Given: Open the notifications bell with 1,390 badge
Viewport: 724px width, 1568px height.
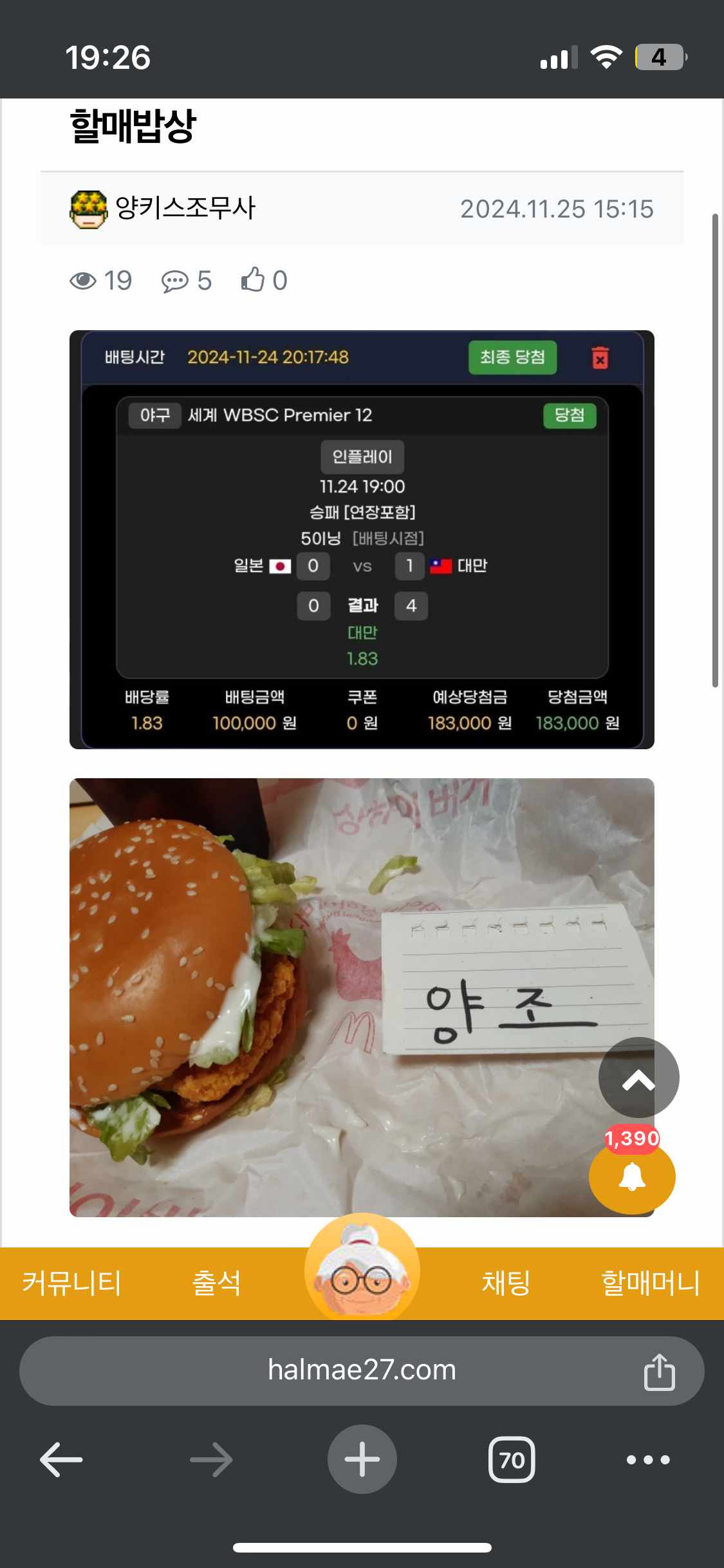Looking at the screenshot, I should [632, 1177].
